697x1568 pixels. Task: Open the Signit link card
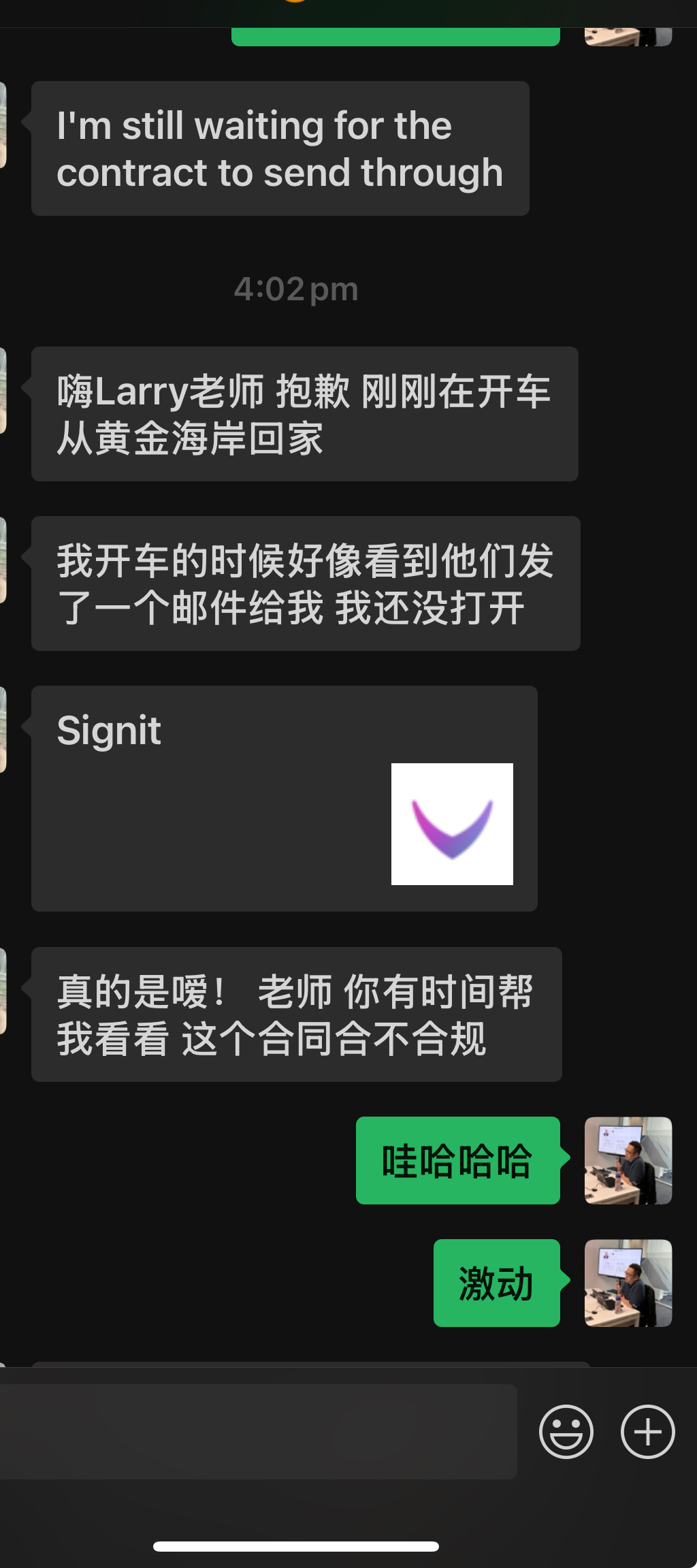[x=284, y=798]
